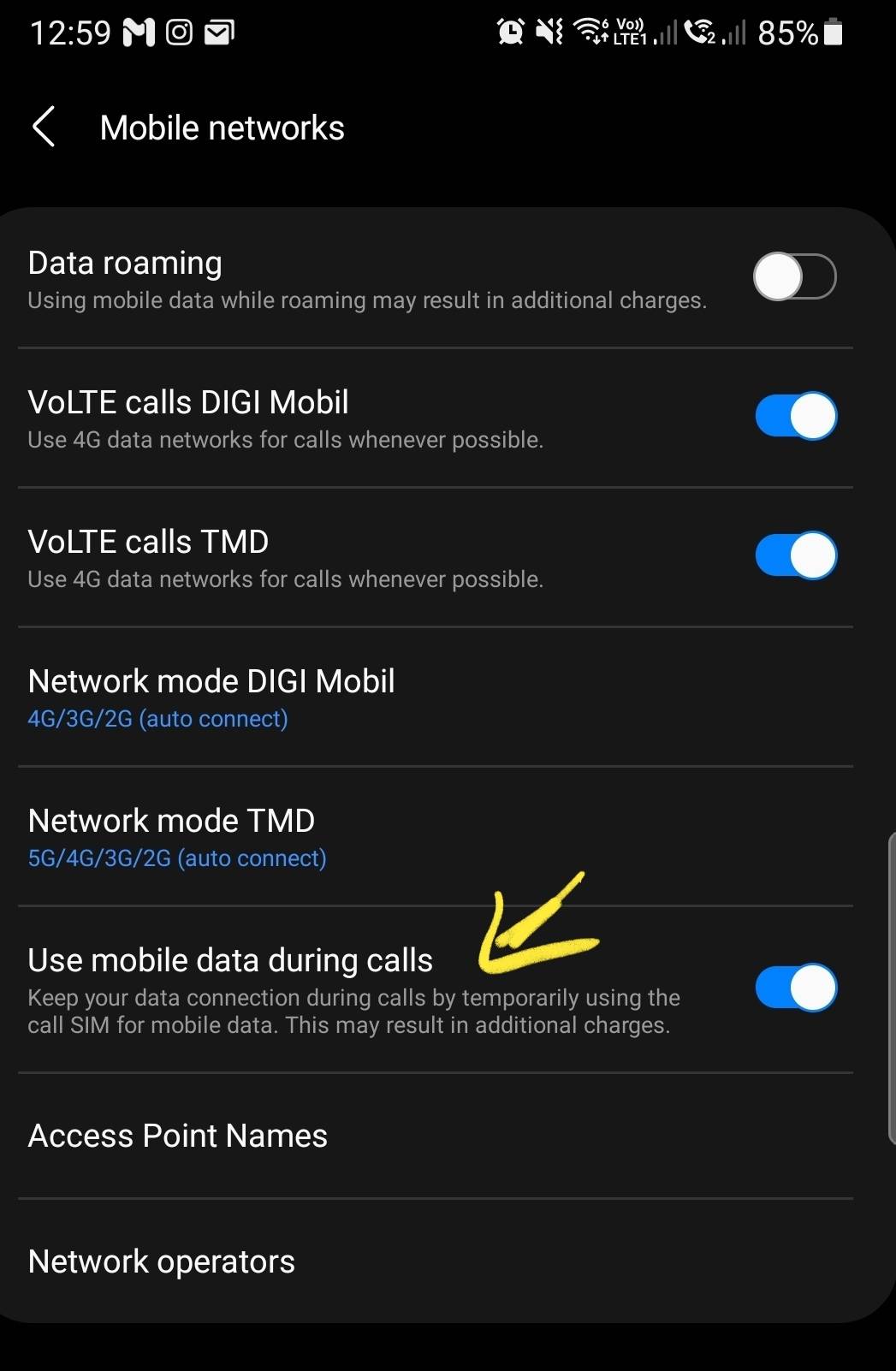896x1371 pixels.
Task: Open Access Point Names
Action: point(178,1136)
